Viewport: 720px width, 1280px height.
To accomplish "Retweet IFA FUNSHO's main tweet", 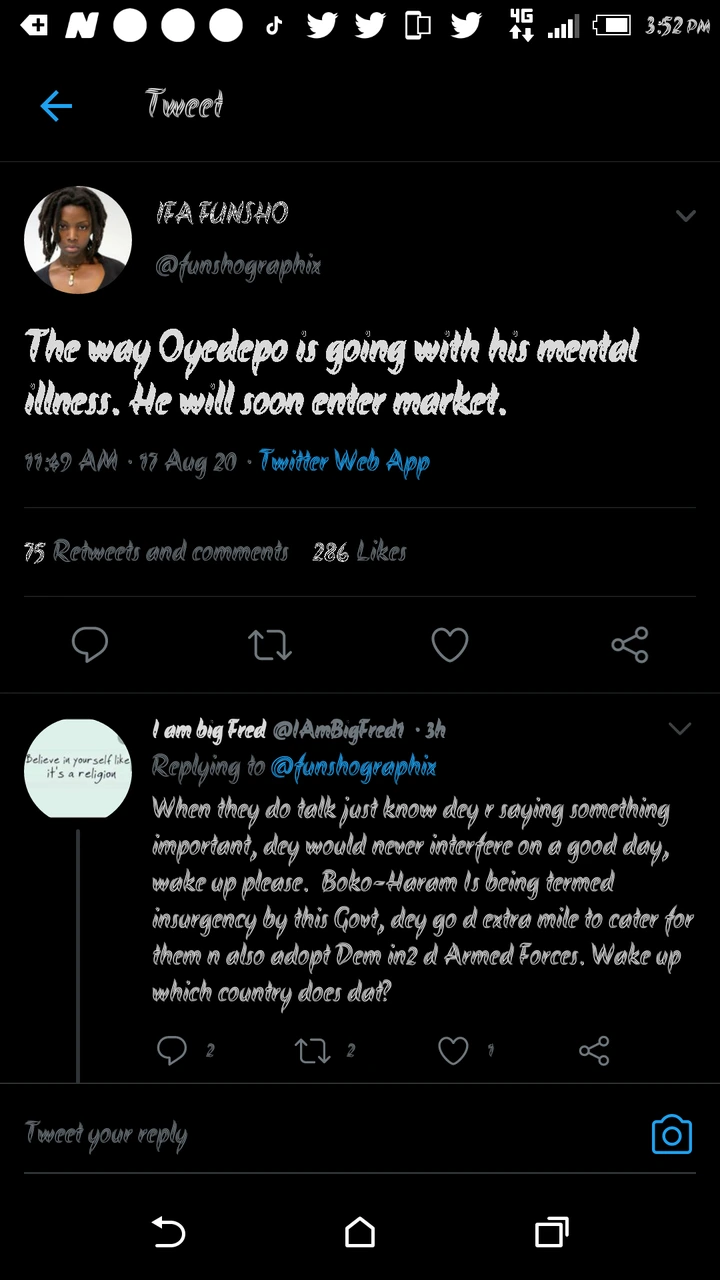I will click(x=269, y=645).
